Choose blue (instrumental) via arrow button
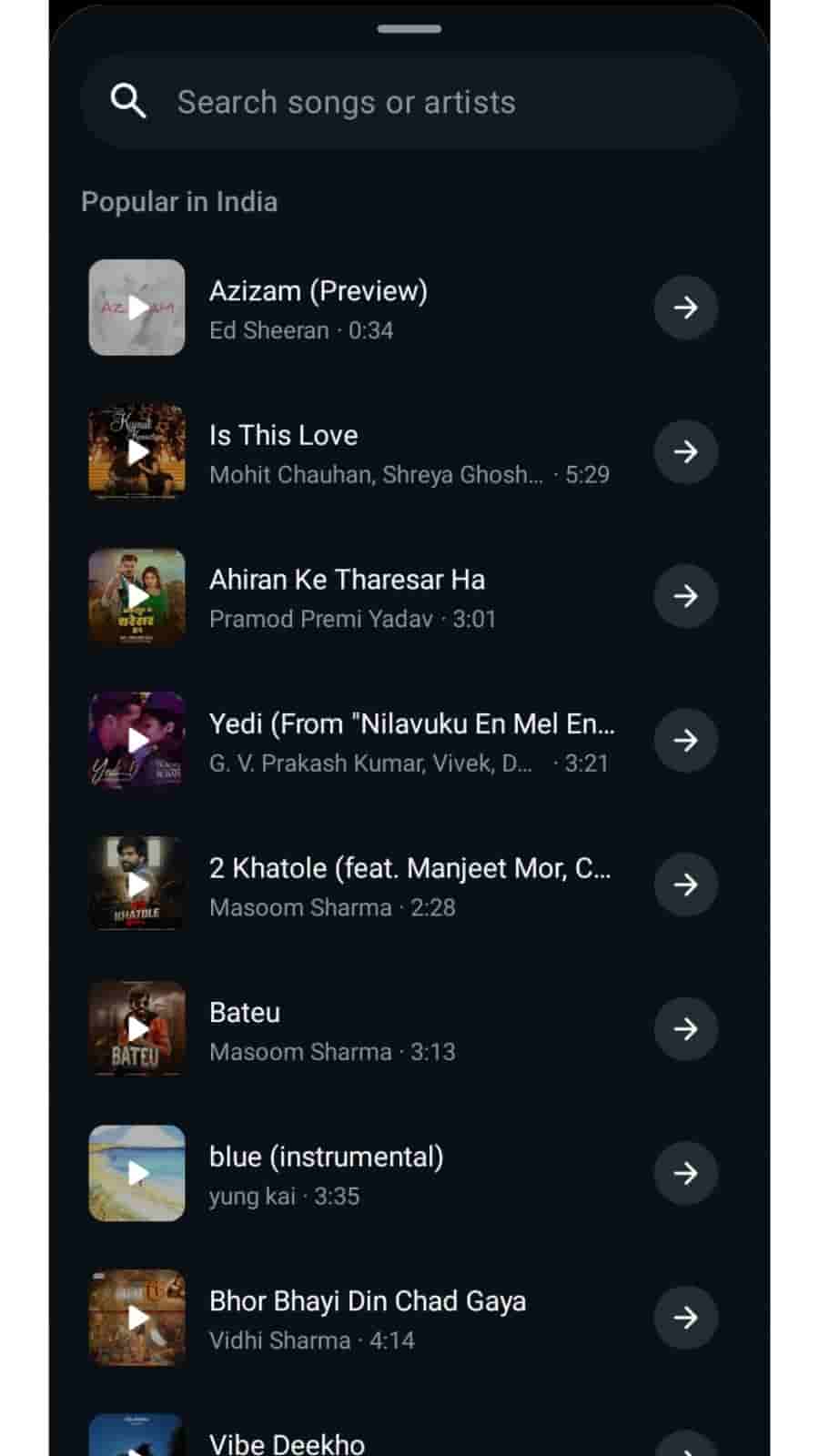Viewport: 819px width, 1456px height. coord(685,1173)
